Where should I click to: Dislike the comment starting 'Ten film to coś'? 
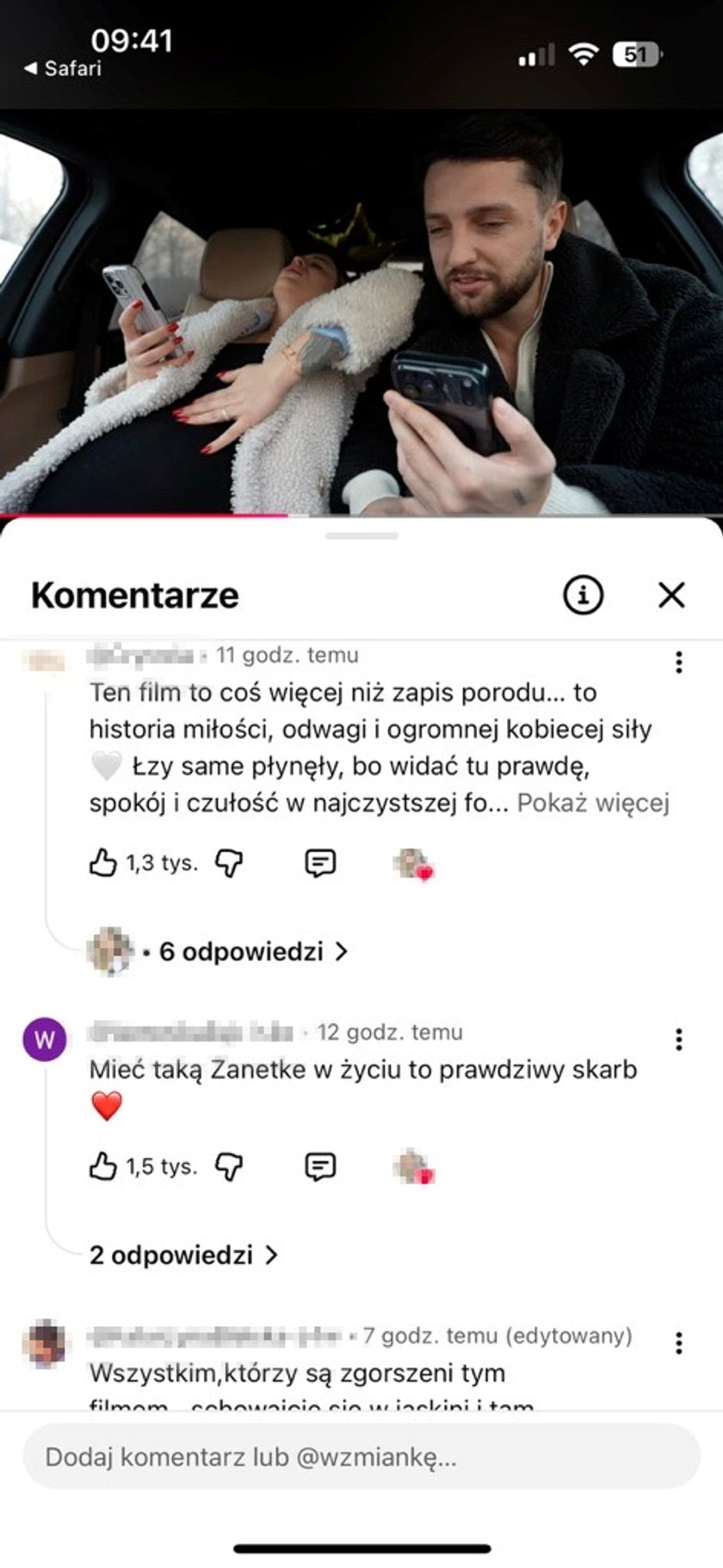229,862
